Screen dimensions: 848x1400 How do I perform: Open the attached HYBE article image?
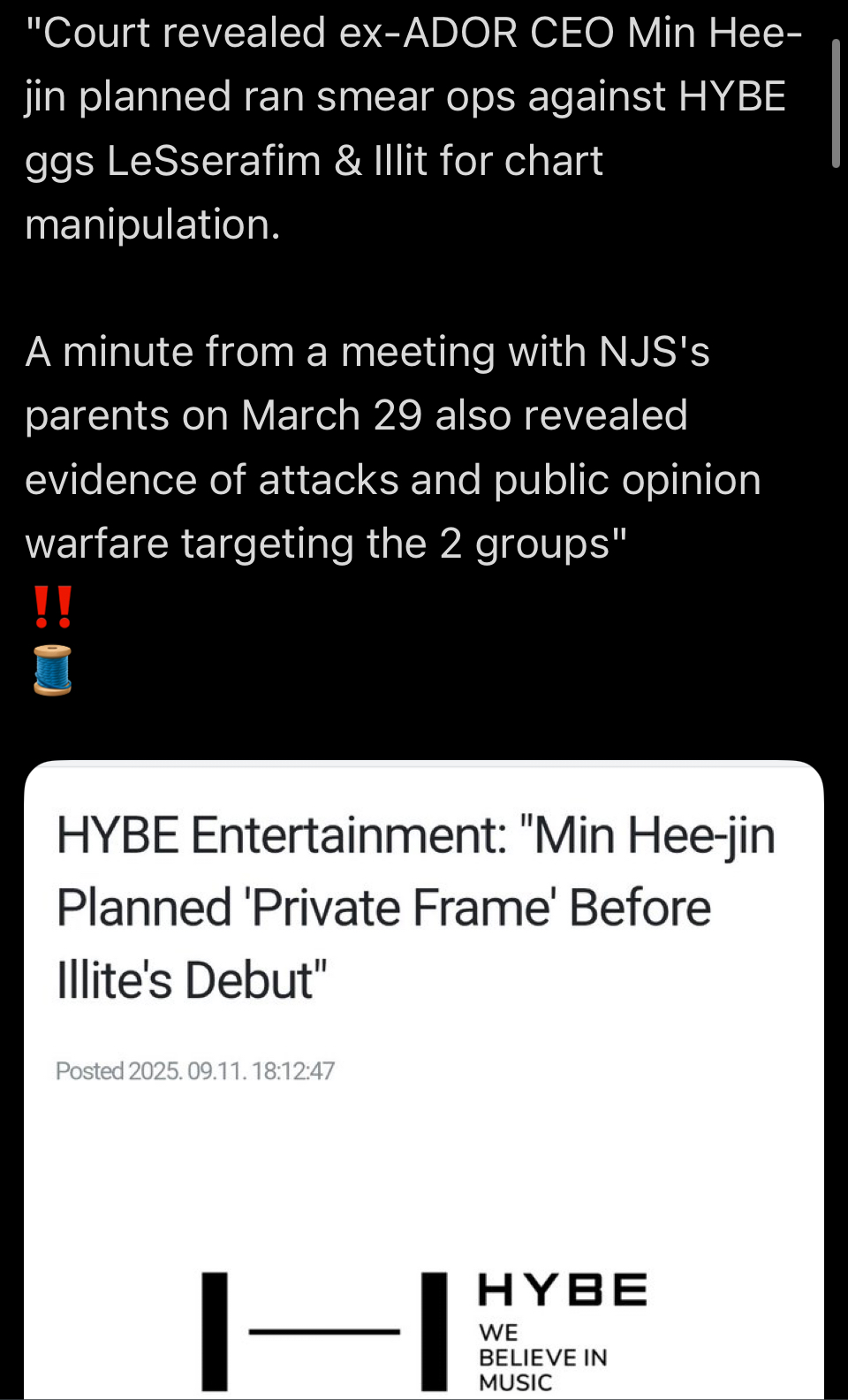click(x=424, y=1078)
